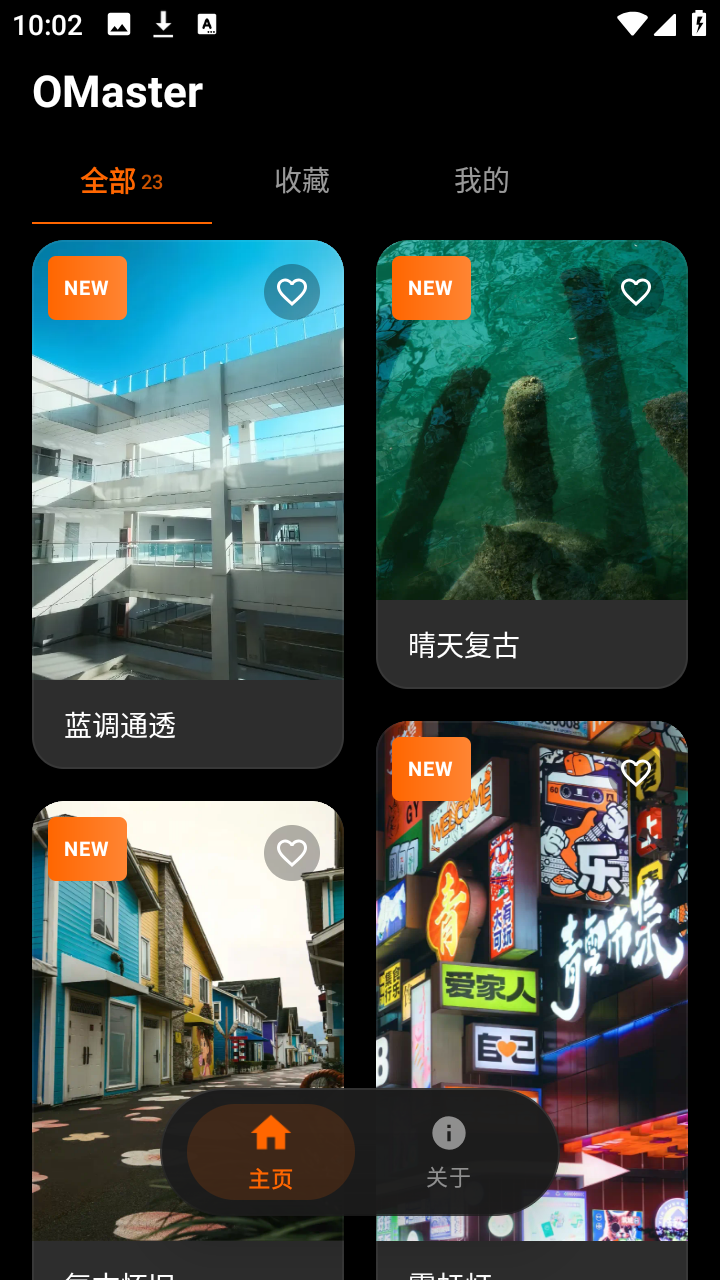The width and height of the screenshot is (720, 1280).
Task: Open the download icon in the status bar
Action: tap(163, 24)
